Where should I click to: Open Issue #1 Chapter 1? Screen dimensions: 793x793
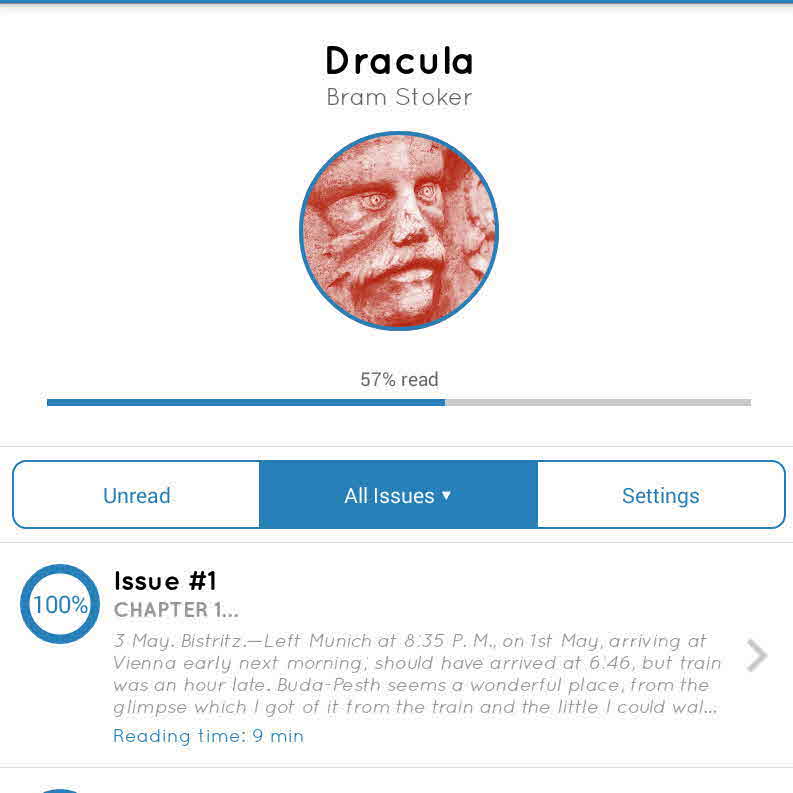[400, 655]
